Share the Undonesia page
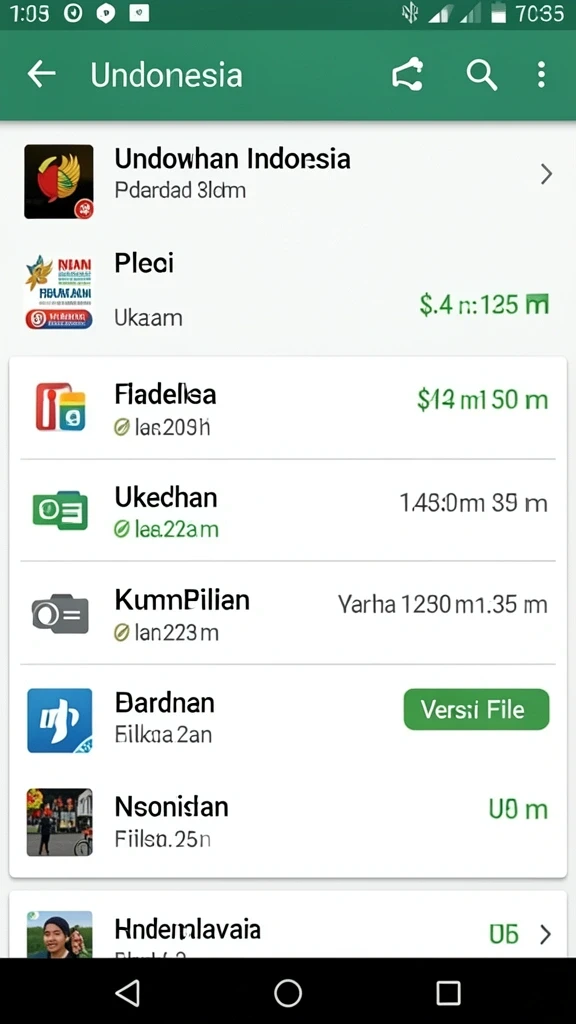The image size is (576, 1024). pyautogui.click(x=408, y=75)
